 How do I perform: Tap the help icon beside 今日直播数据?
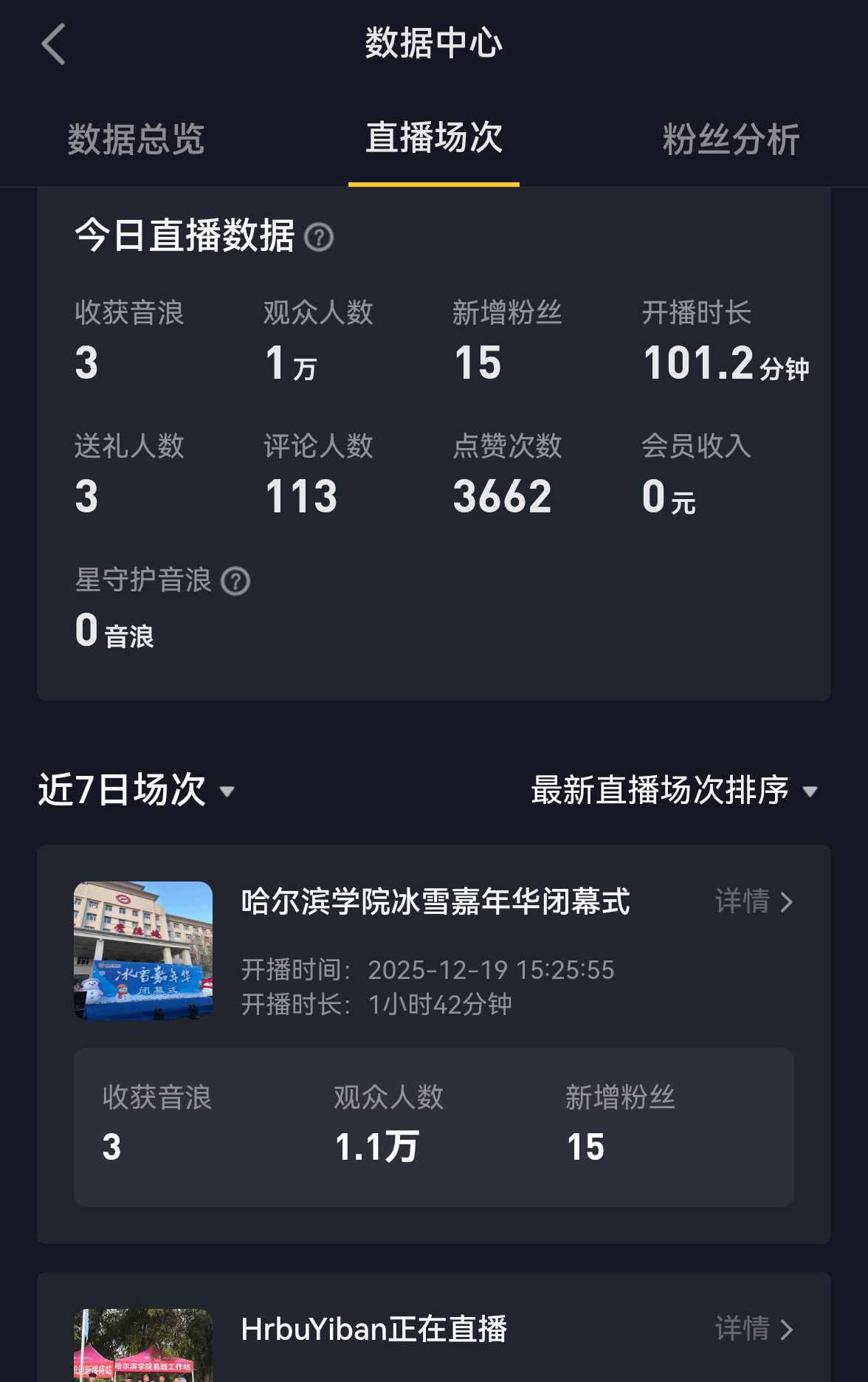click(x=319, y=238)
